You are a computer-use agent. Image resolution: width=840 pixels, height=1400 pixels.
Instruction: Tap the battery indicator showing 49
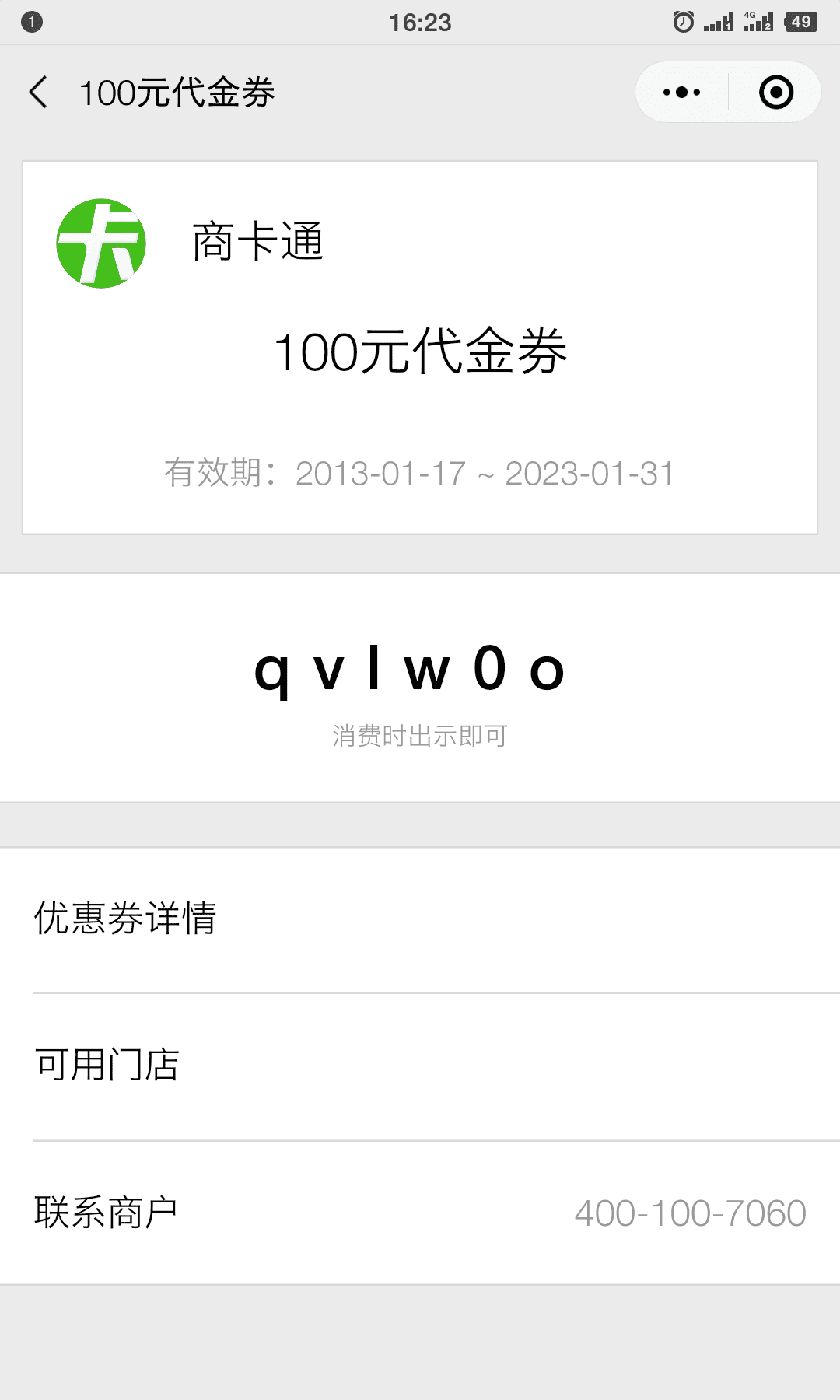tap(800, 21)
